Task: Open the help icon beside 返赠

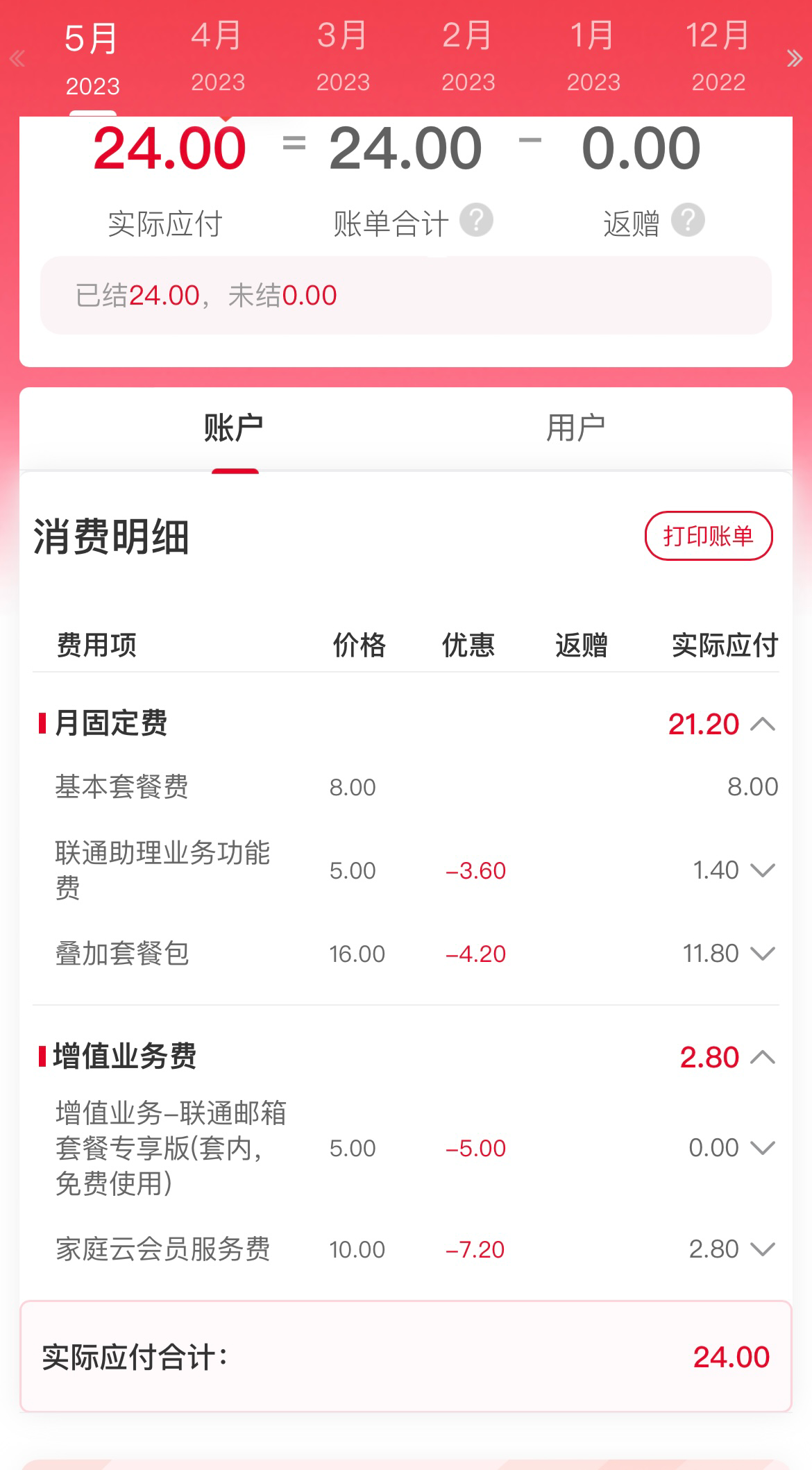Action: [x=688, y=220]
